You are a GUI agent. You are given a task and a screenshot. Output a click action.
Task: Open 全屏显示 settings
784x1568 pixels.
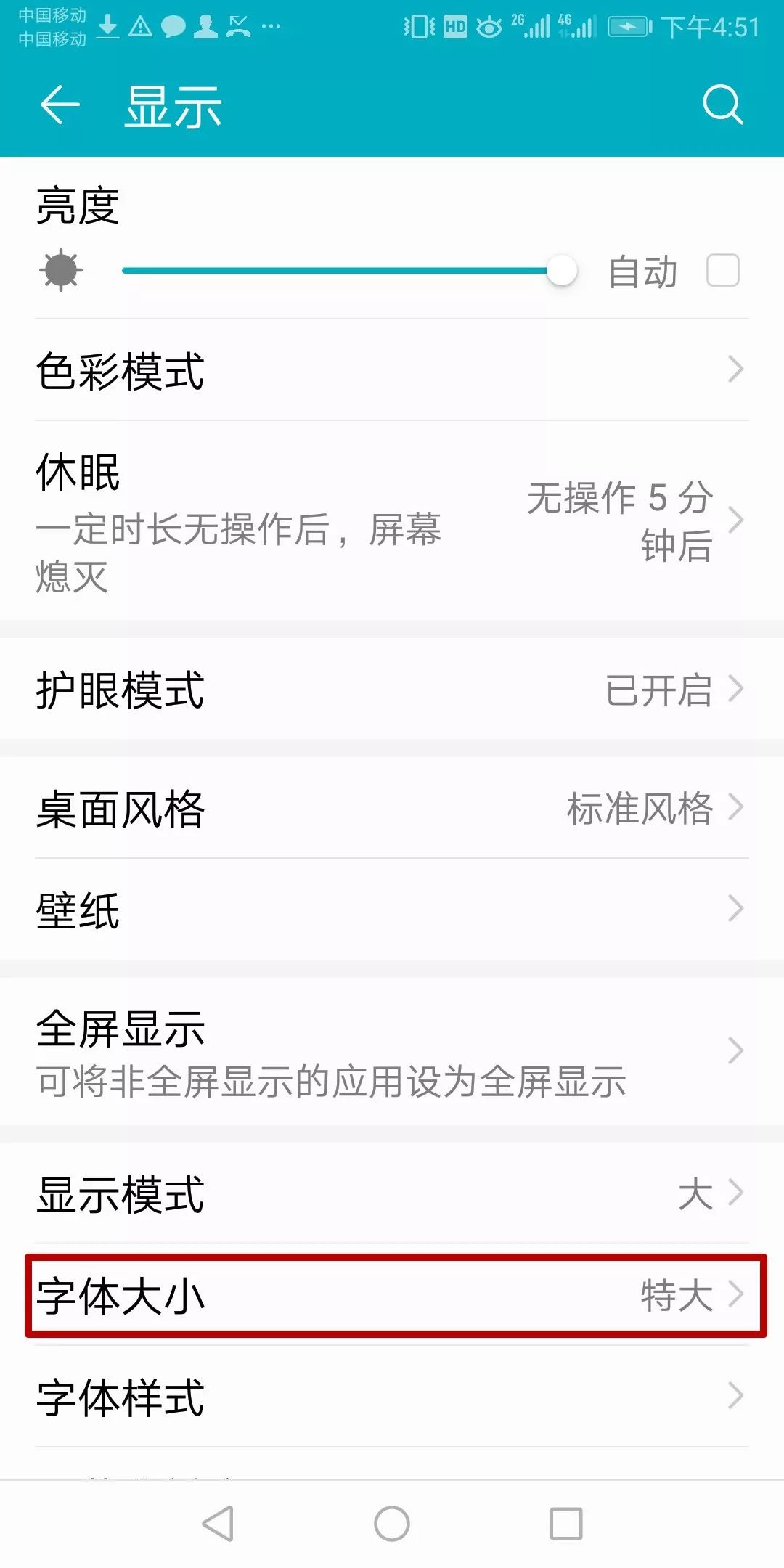click(392, 1051)
